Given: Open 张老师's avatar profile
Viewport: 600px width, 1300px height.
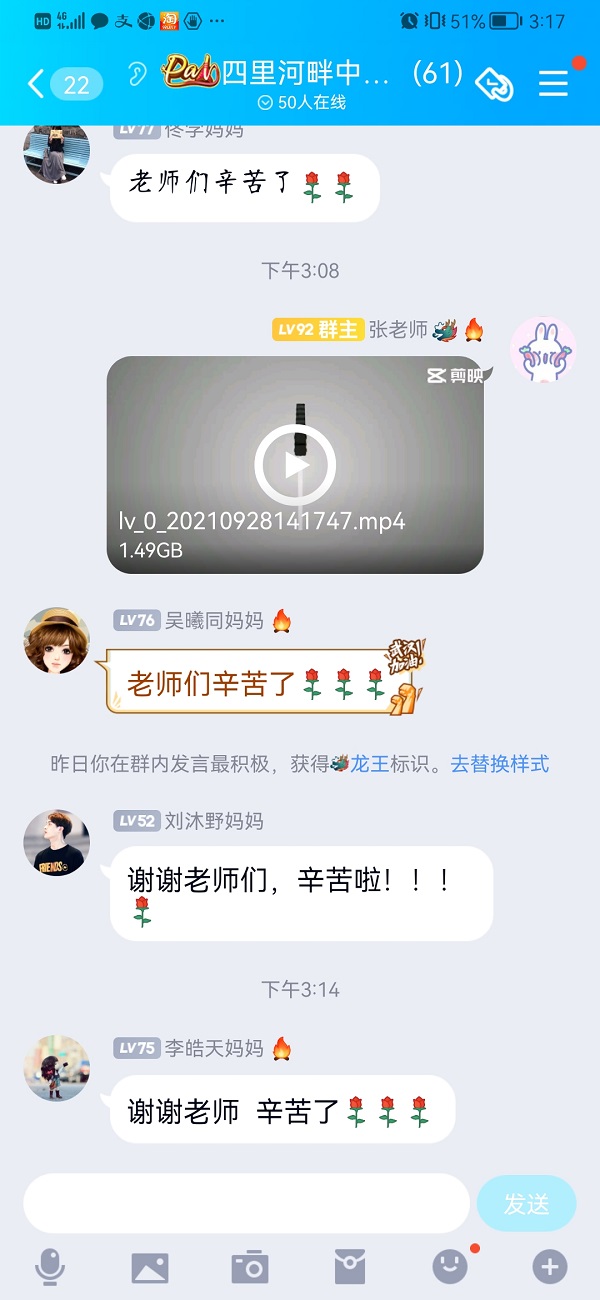Looking at the screenshot, I should point(543,351).
